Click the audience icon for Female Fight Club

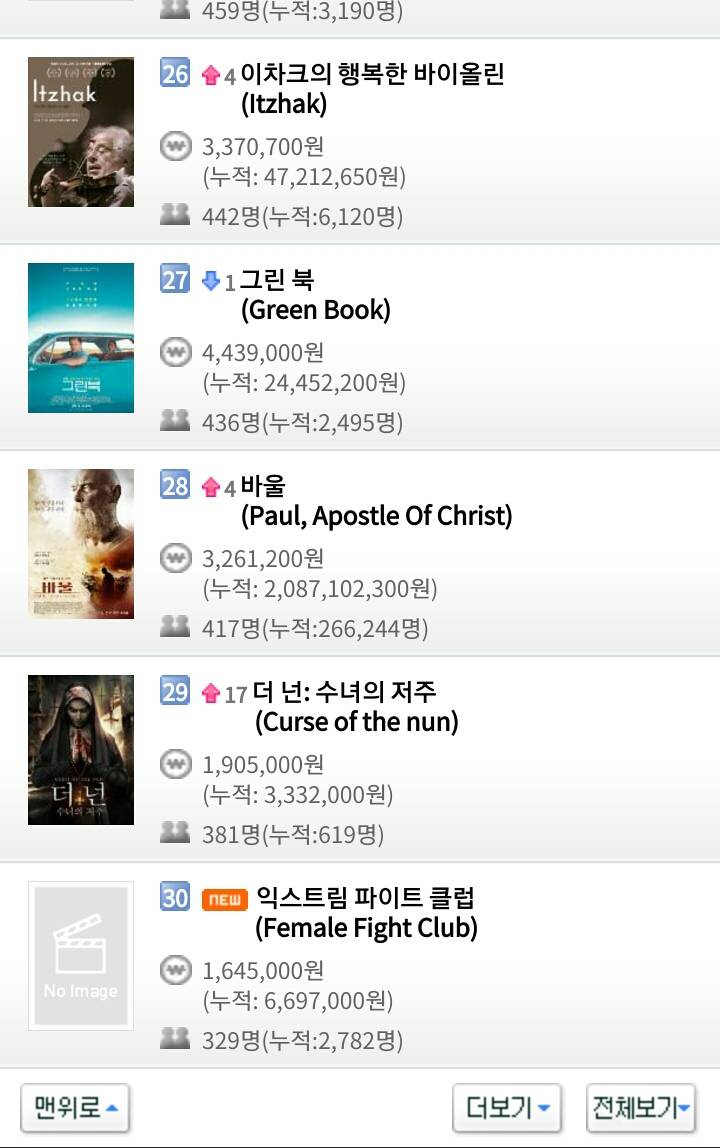point(175,1040)
